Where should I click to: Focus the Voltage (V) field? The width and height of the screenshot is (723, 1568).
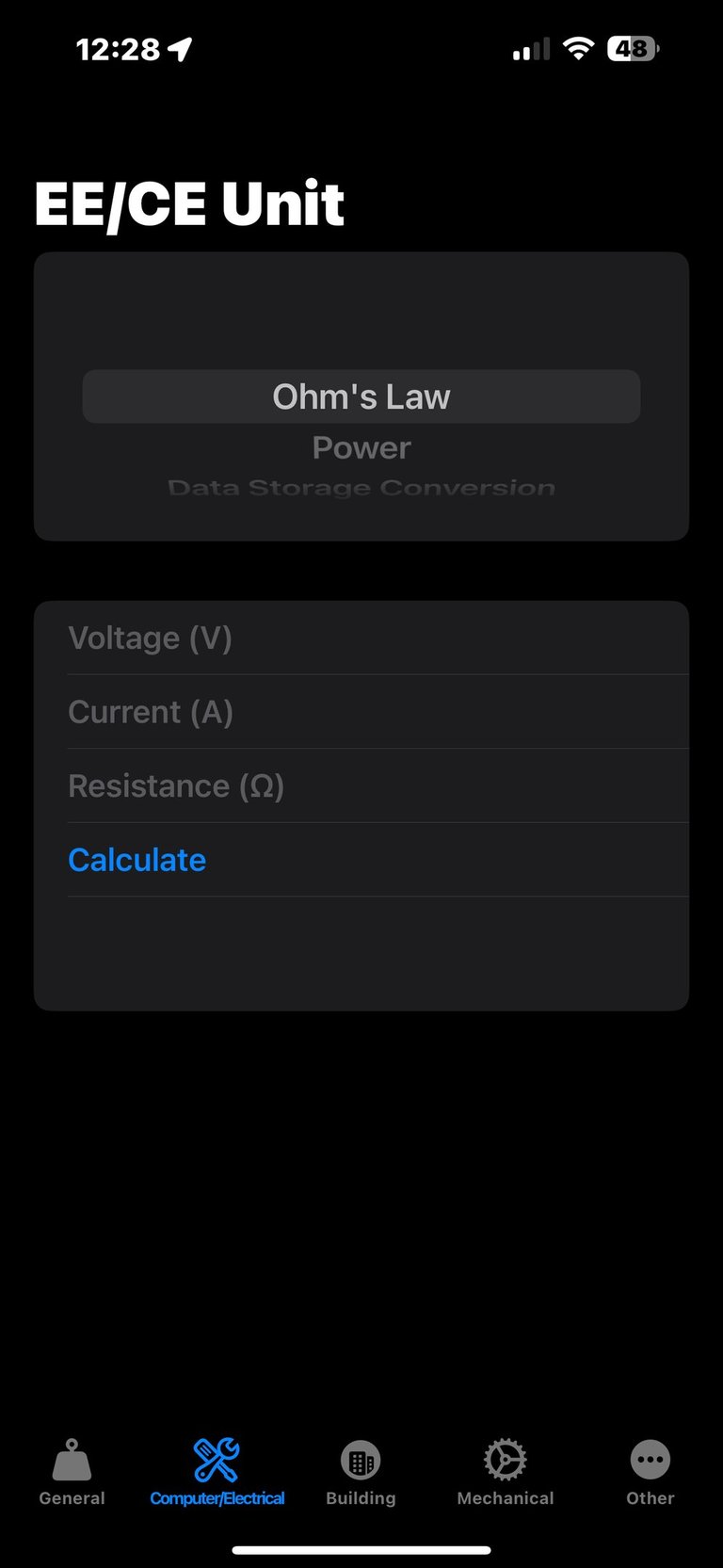pos(377,639)
